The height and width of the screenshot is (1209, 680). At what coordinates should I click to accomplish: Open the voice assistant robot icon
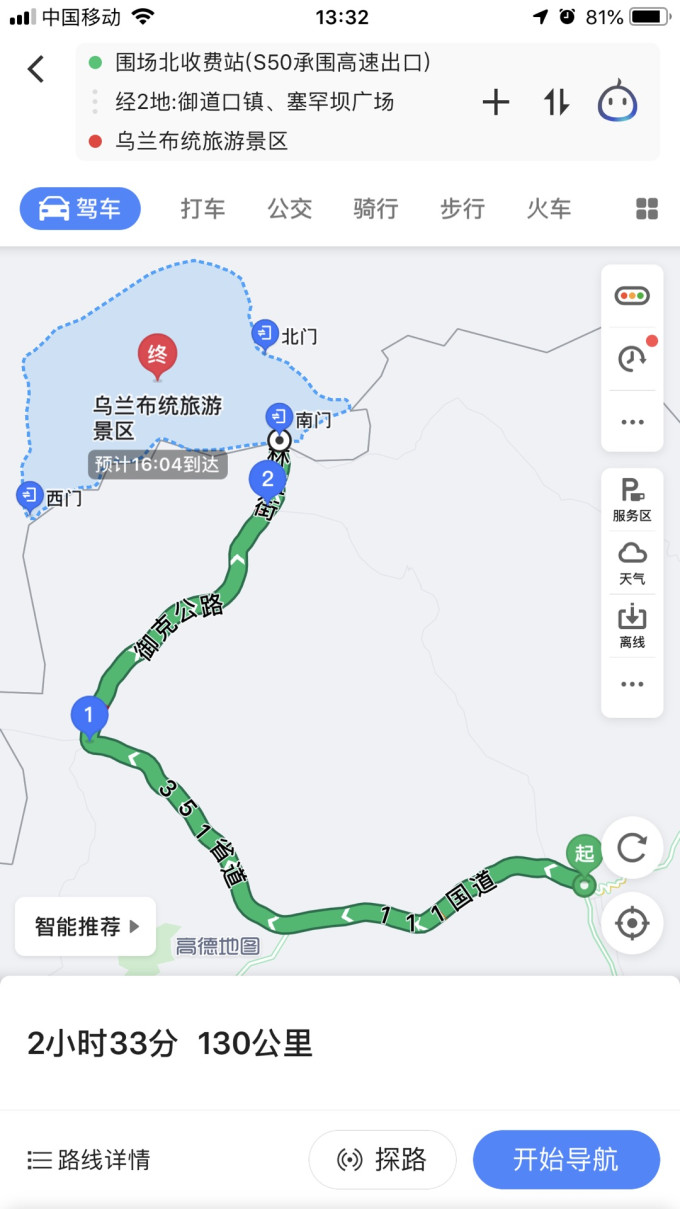pos(618,102)
